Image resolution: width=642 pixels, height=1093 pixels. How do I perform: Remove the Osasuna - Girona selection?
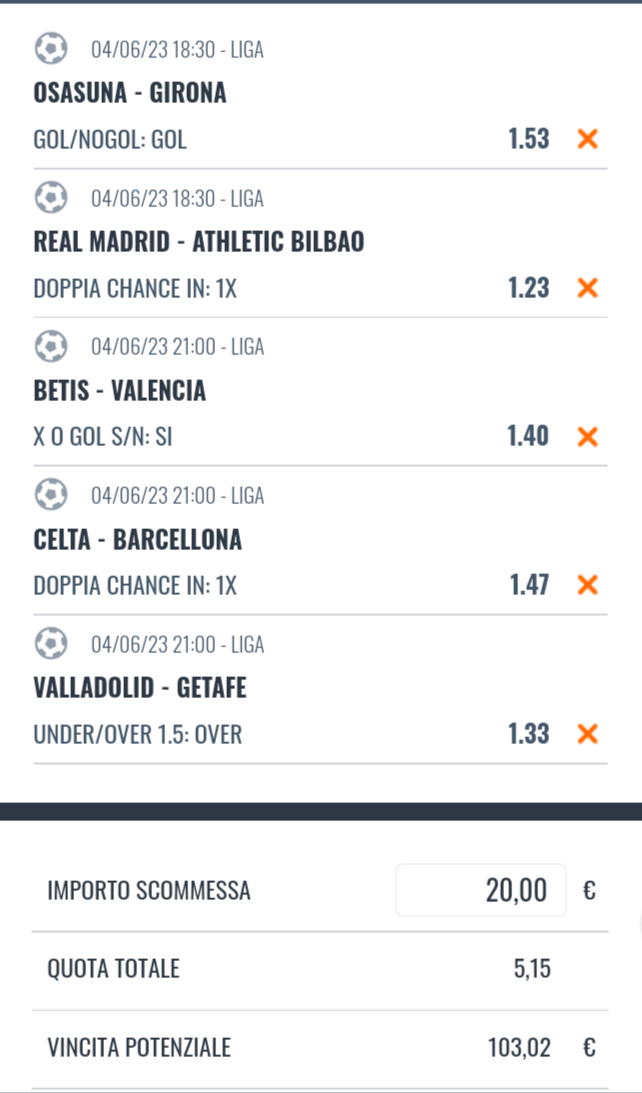point(588,139)
